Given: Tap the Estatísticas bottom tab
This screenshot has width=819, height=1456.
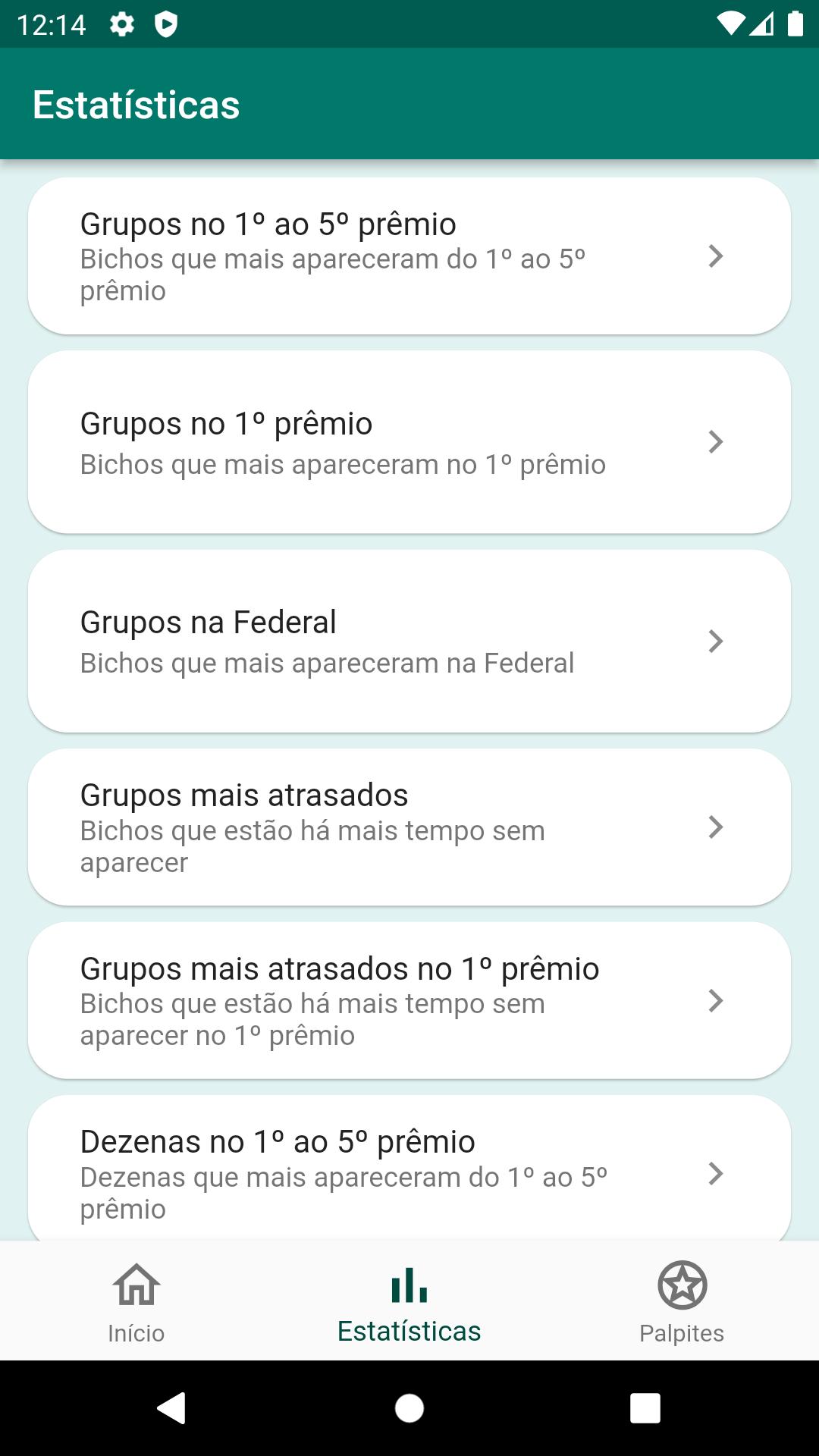Looking at the screenshot, I should tap(409, 1301).
